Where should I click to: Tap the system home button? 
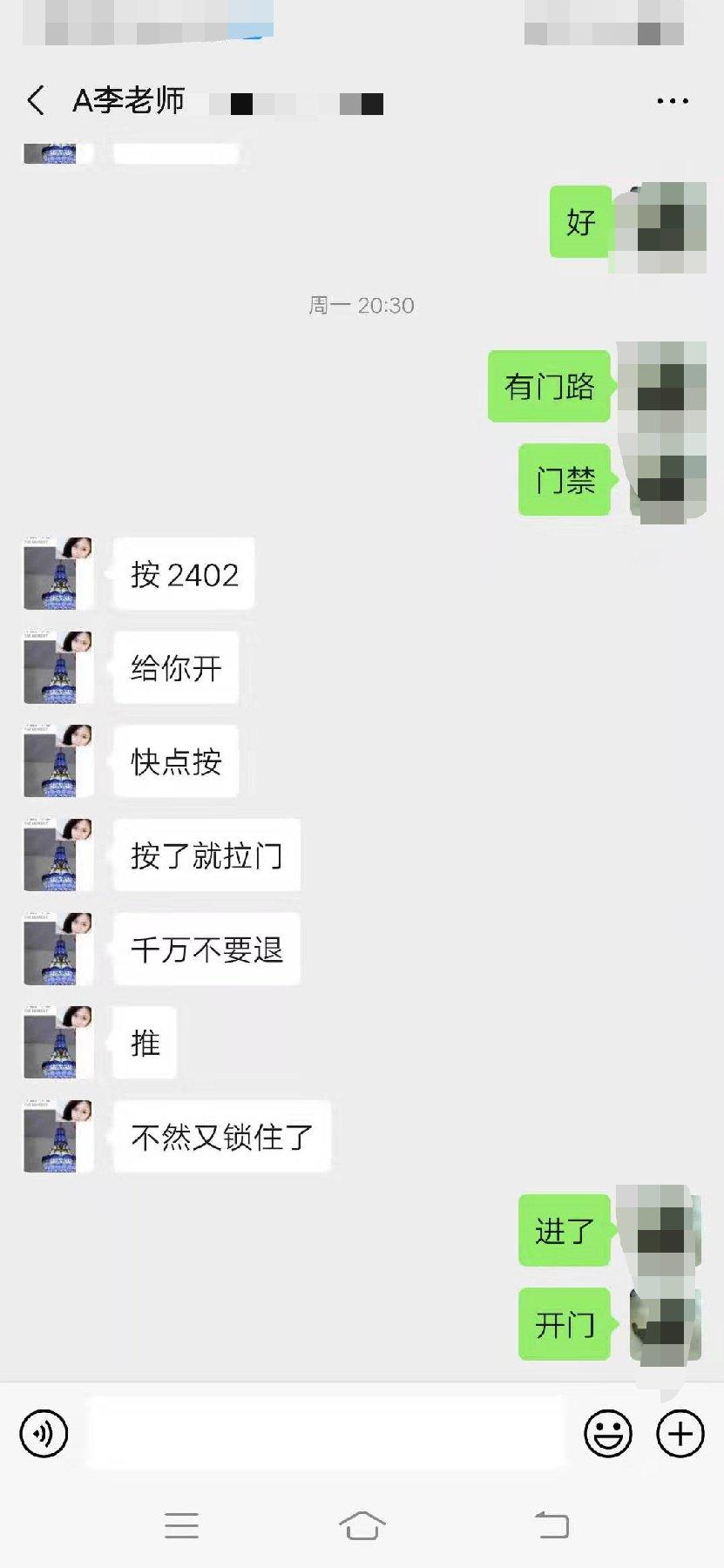[362, 1526]
